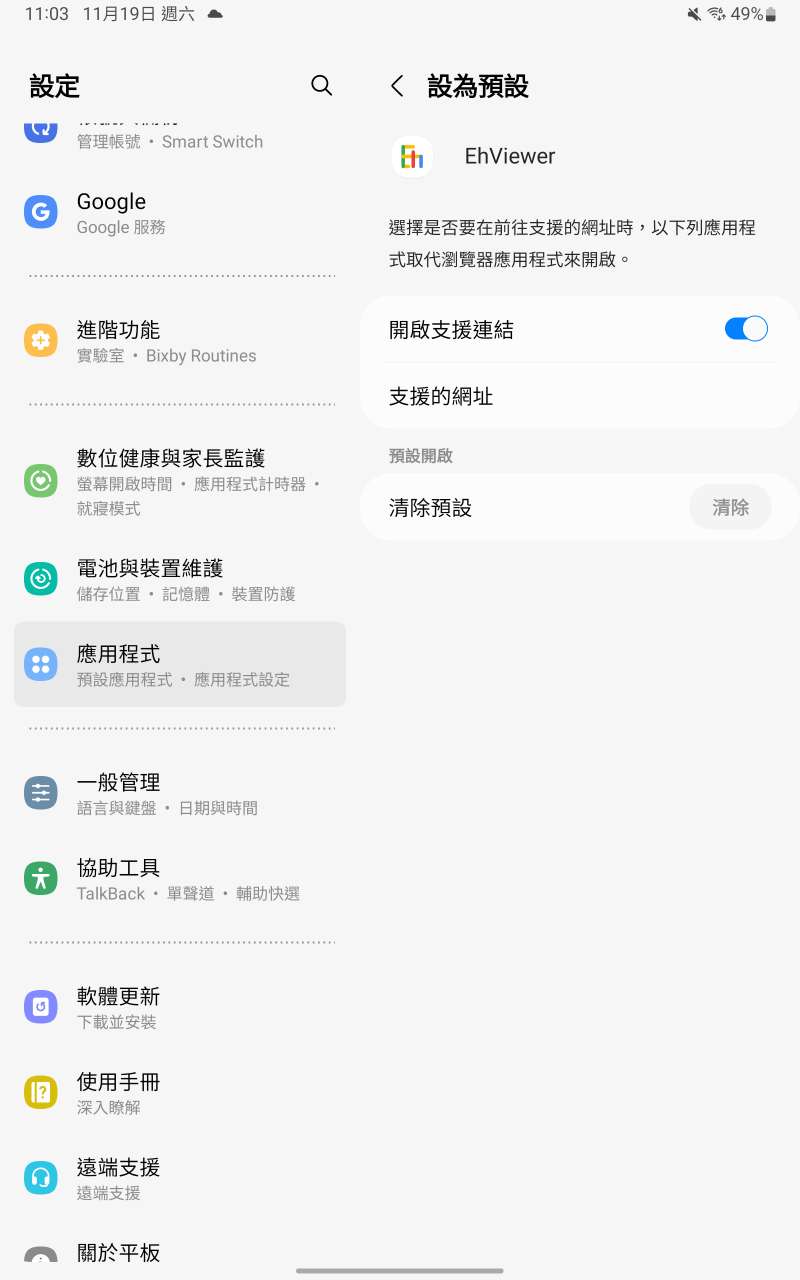Screen dimensions: 800x1280
Task: Select 應用程式 settings
Action: click(180, 665)
